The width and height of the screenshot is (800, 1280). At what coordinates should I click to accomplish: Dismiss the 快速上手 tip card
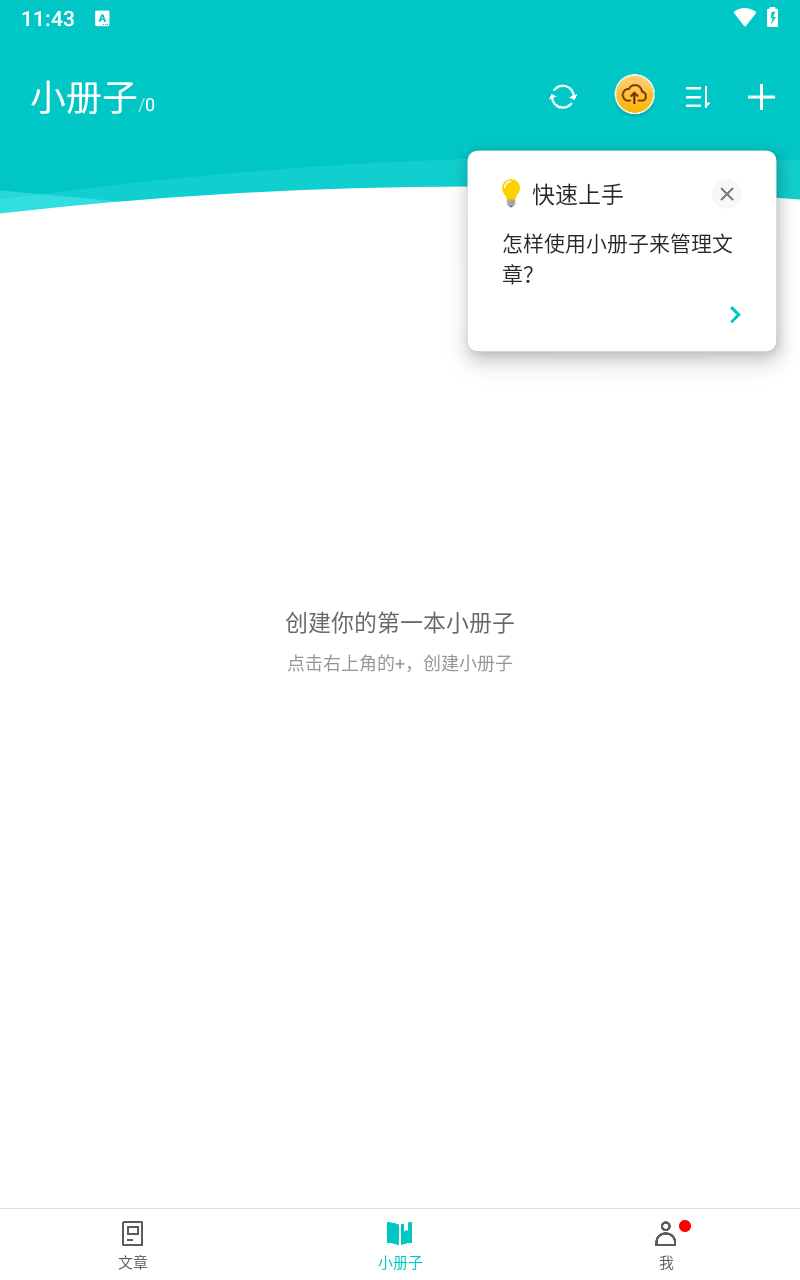point(727,194)
